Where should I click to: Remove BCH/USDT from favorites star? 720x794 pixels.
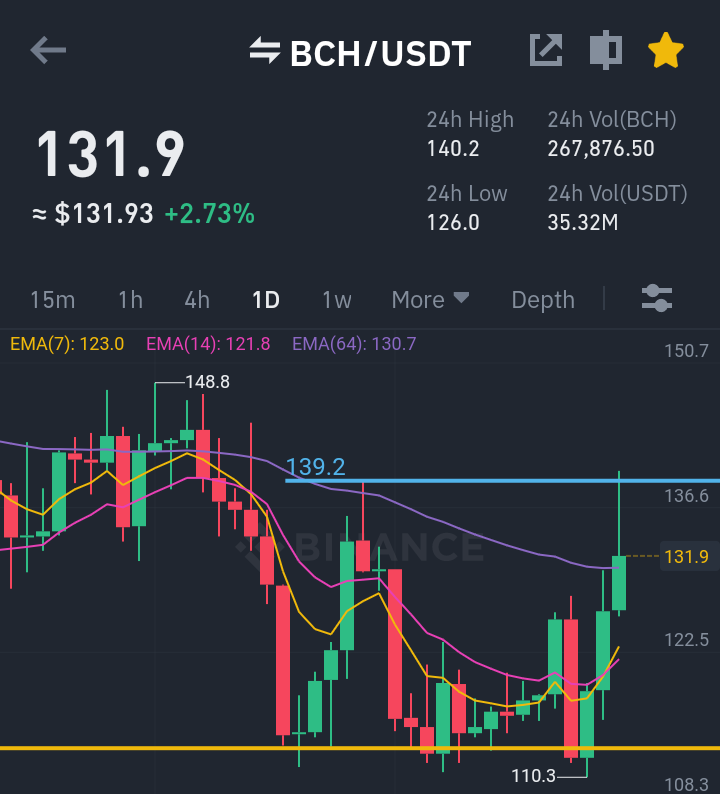click(666, 50)
